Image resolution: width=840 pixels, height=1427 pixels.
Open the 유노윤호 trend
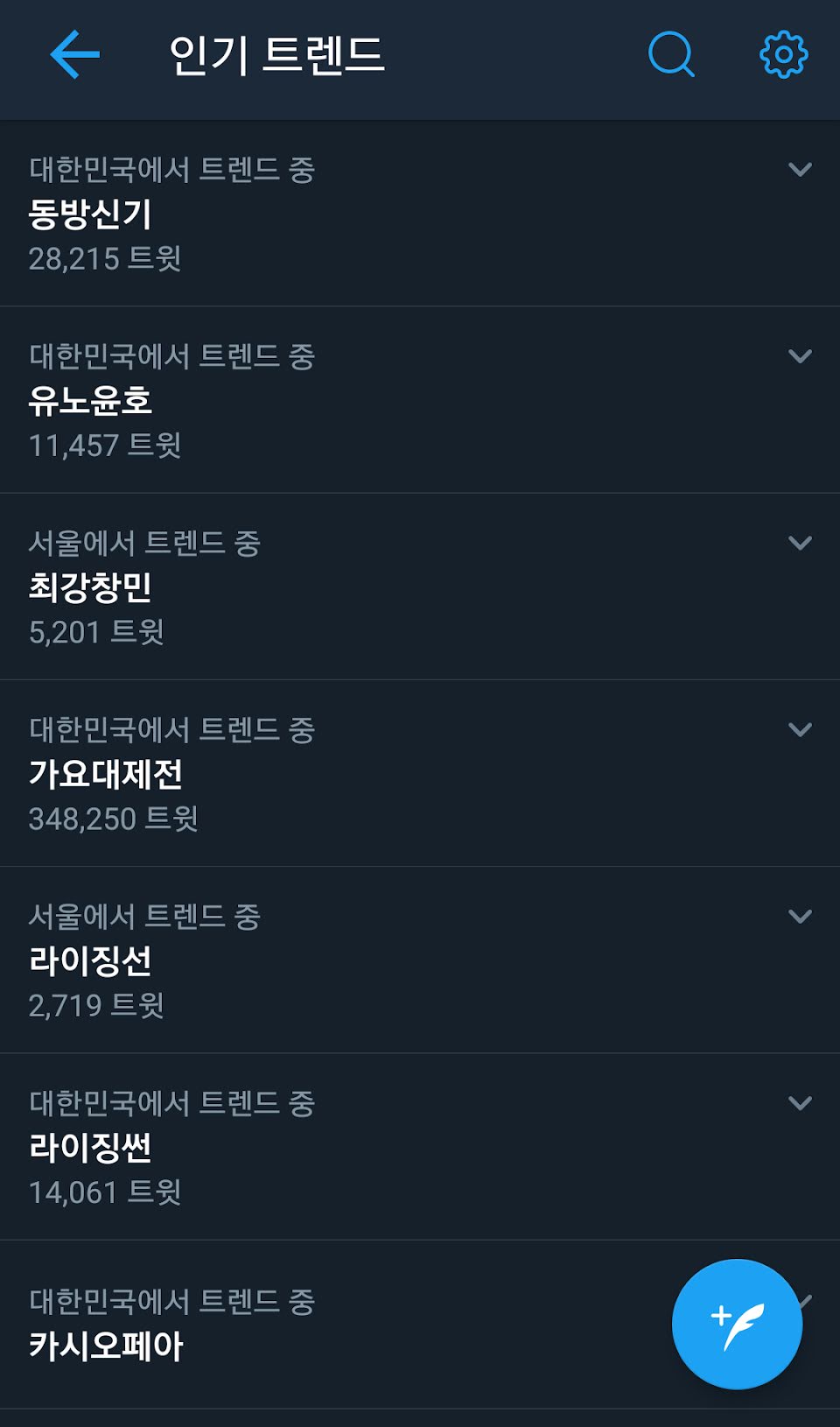coord(91,401)
